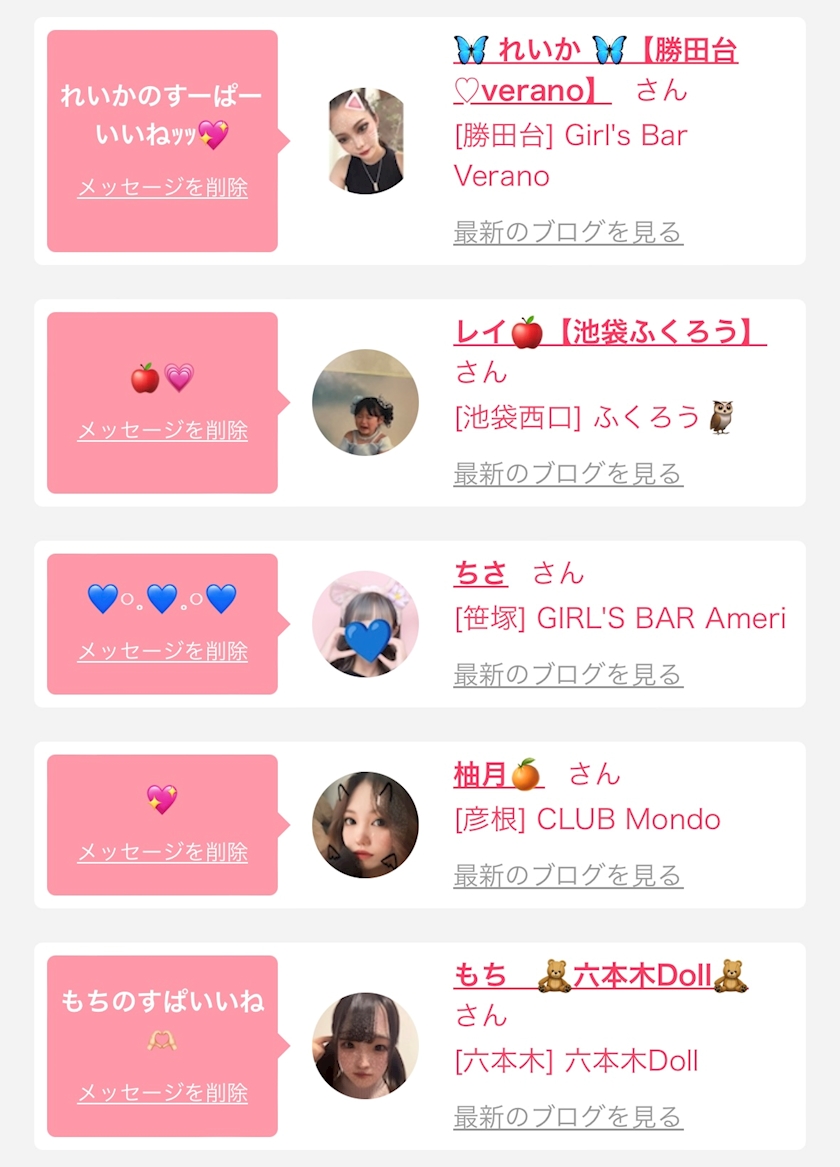Open れいか【勝田台♡verano】's profile link

(x=595, y=71)
